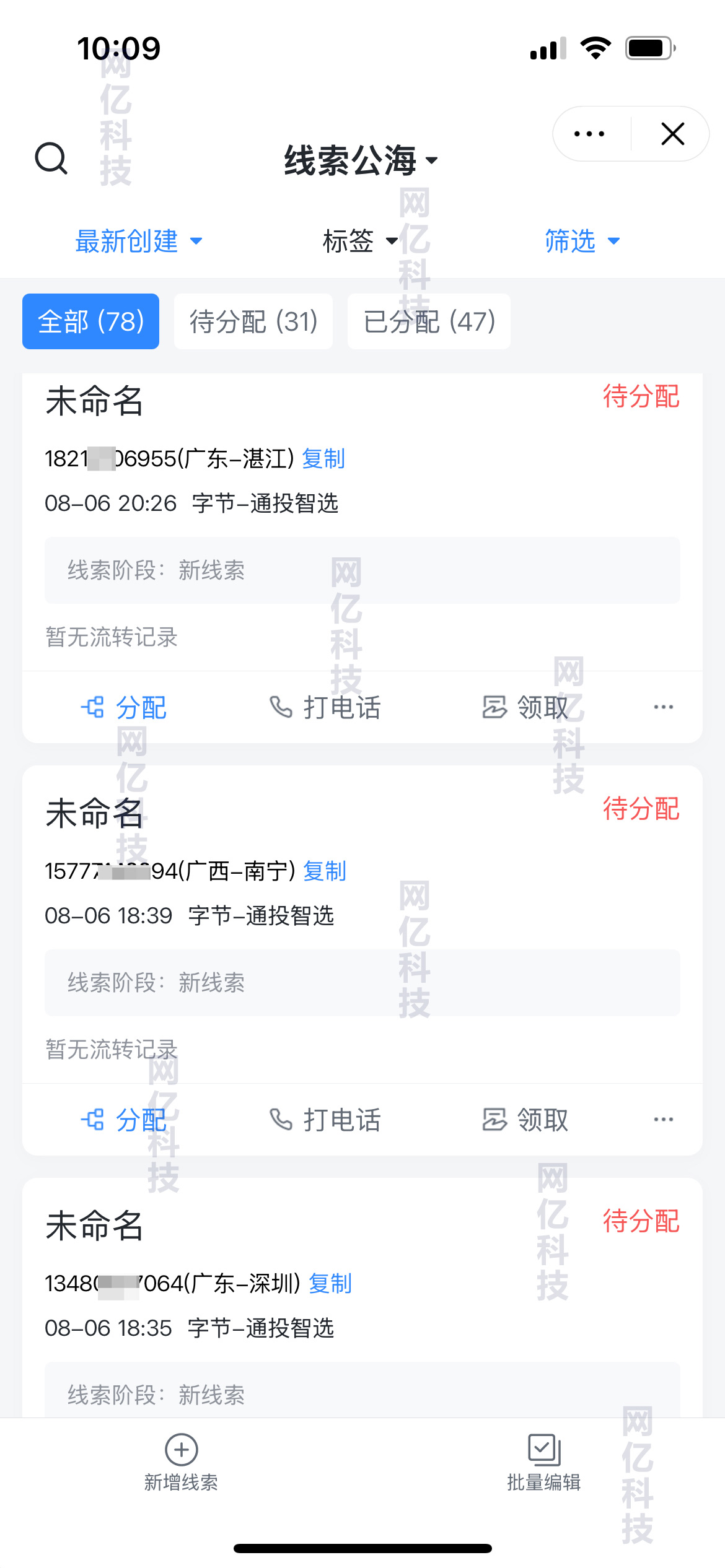Copy the Nanning lead phone number via 复制

(x=324, y=871)
